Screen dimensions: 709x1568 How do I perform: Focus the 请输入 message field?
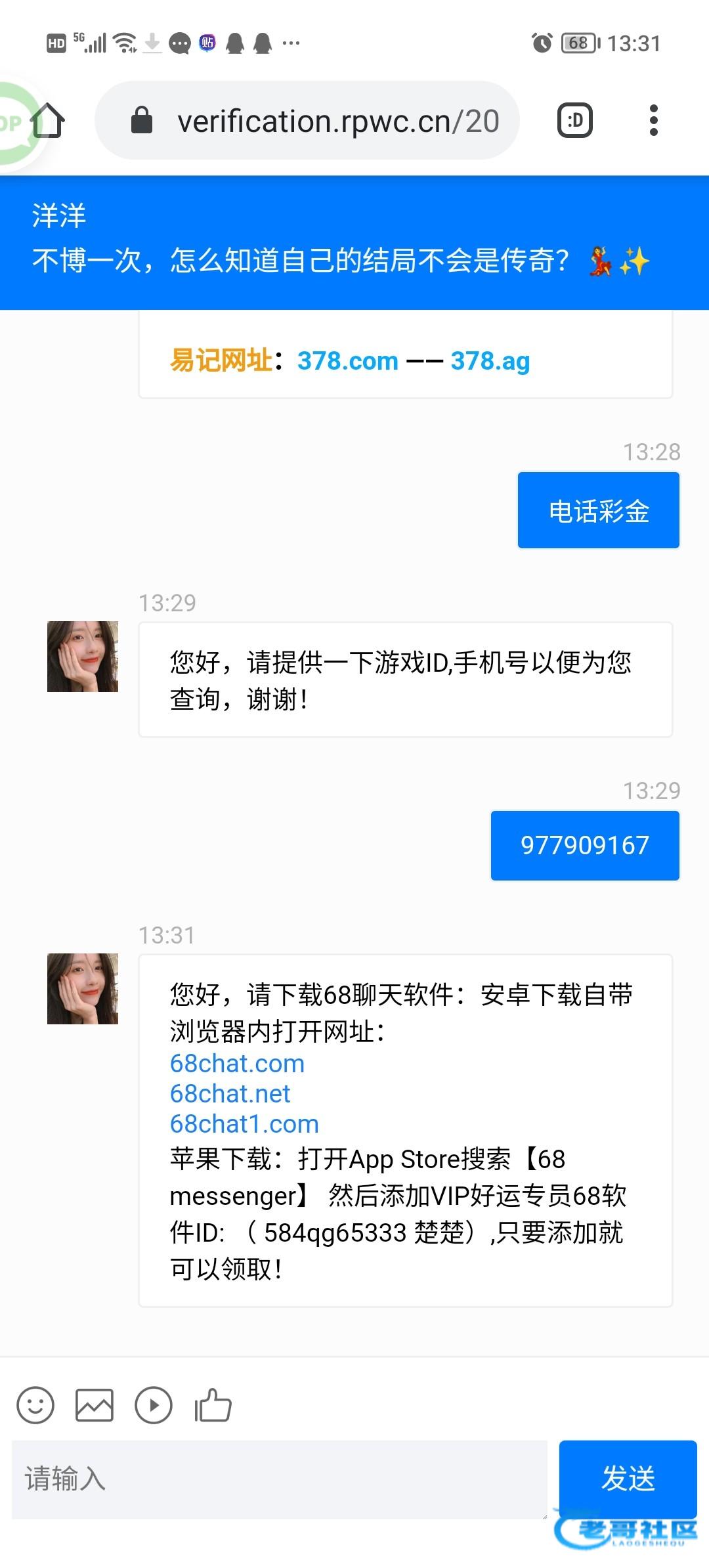[x=280, y=1479]
